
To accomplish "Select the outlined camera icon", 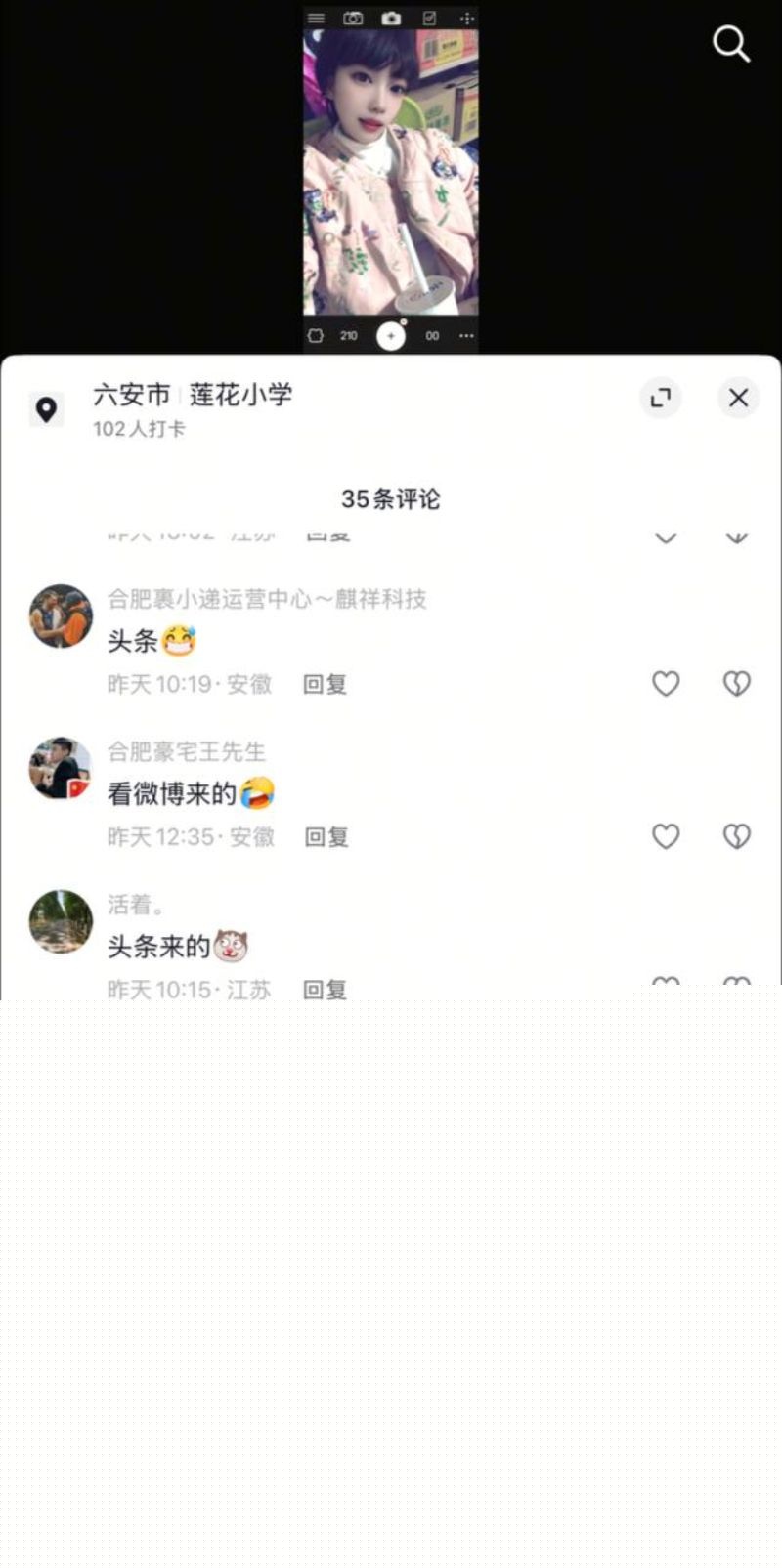I will (352, 18).
